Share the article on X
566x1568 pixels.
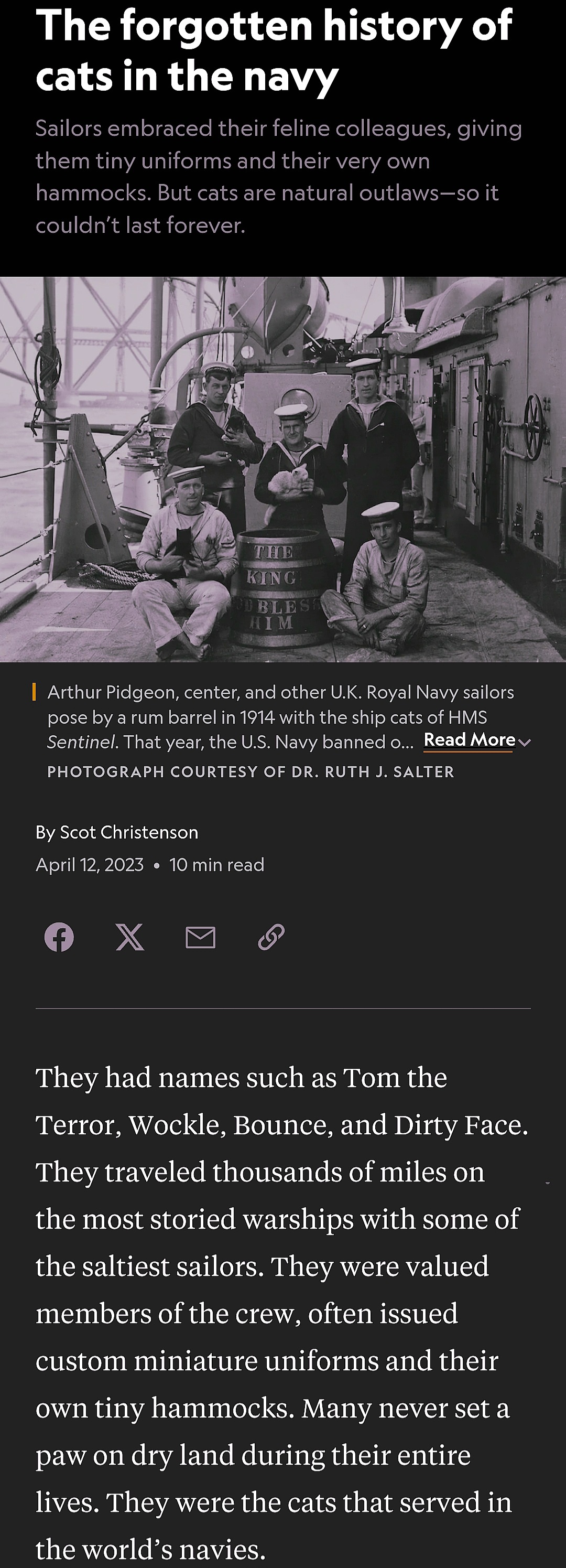coord(129,937)
